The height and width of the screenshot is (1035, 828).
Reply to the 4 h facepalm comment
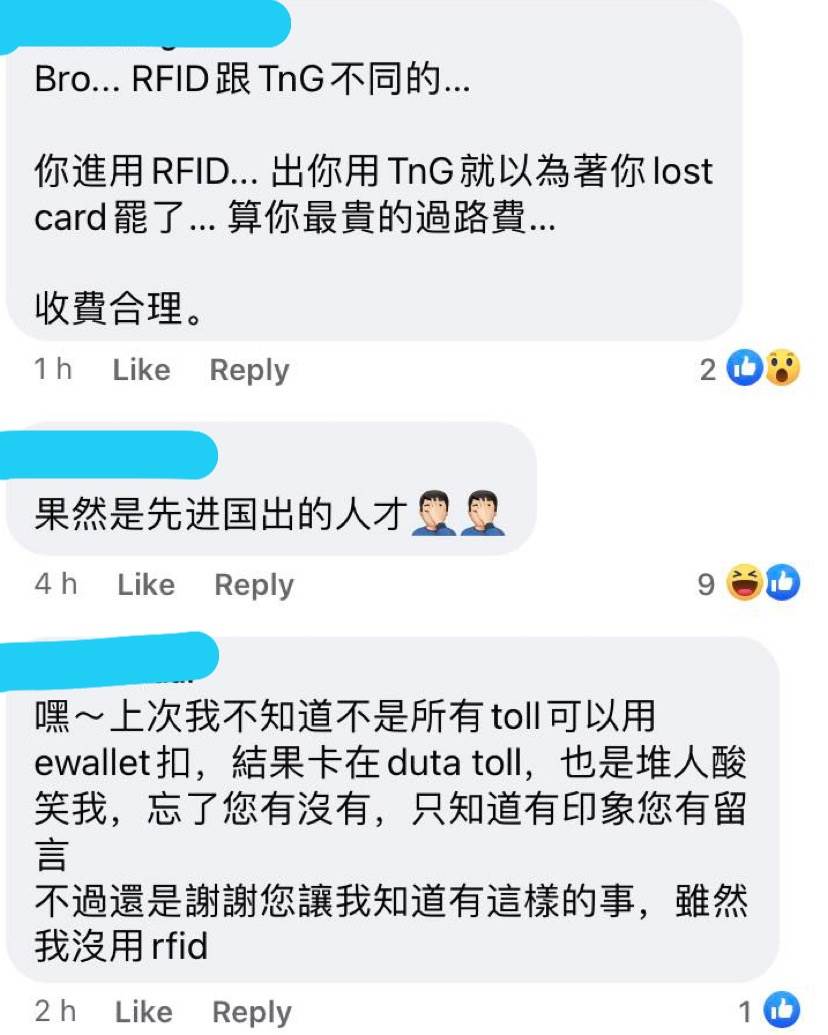point(254,584)
